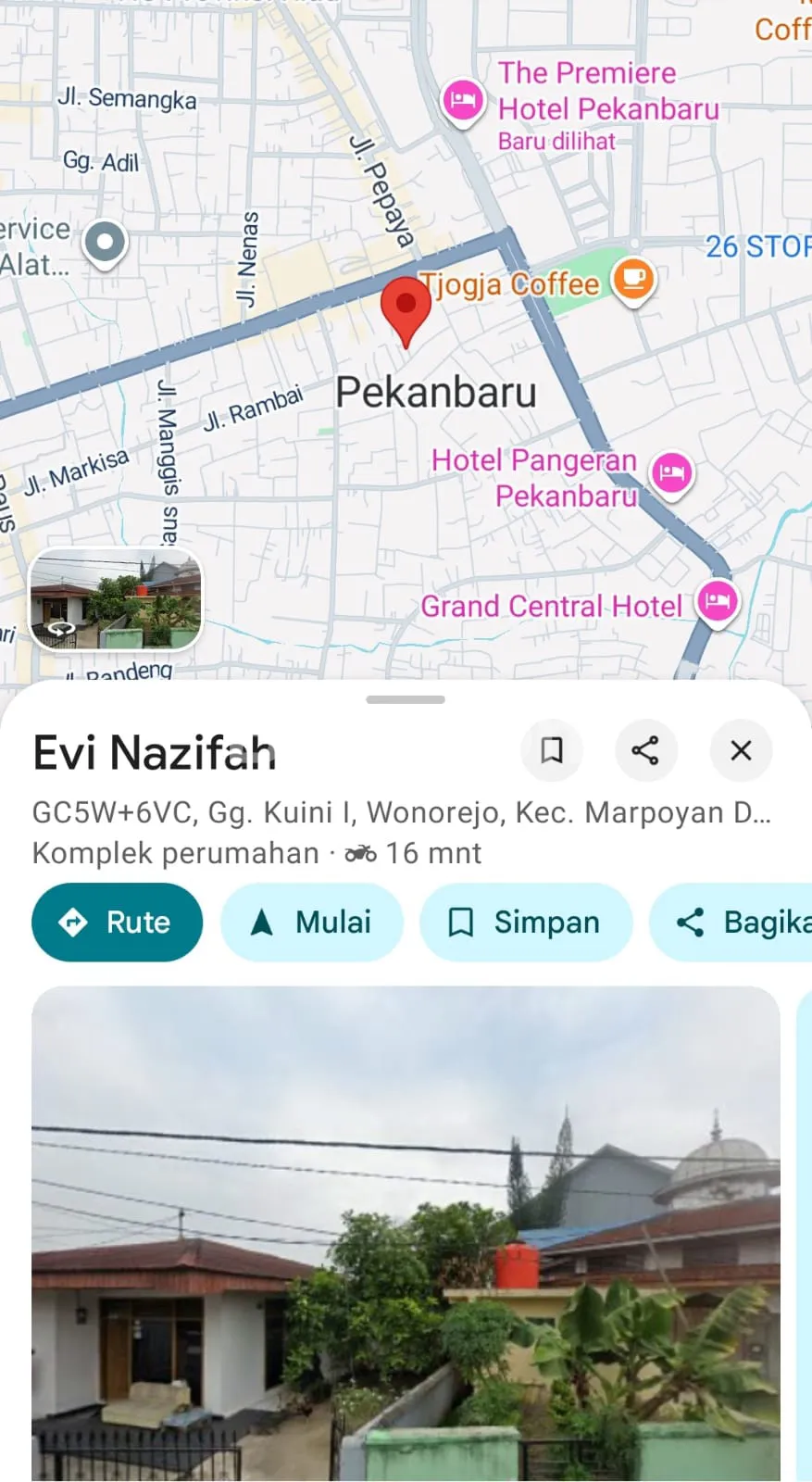Open the large house photo
812x1482 pixels.
(x=406, y=1232)
